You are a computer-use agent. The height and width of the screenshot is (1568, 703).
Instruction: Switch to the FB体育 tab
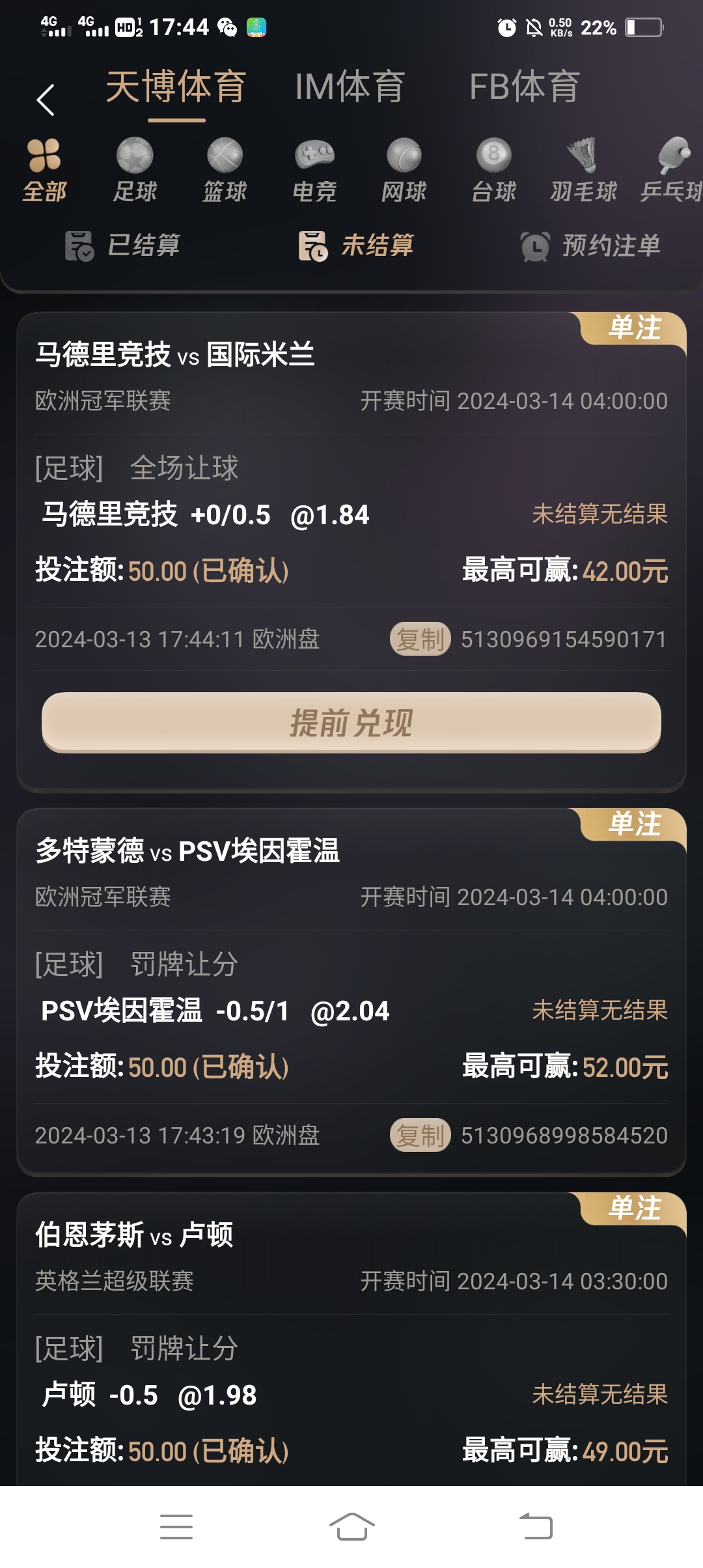tap(525, 87)
